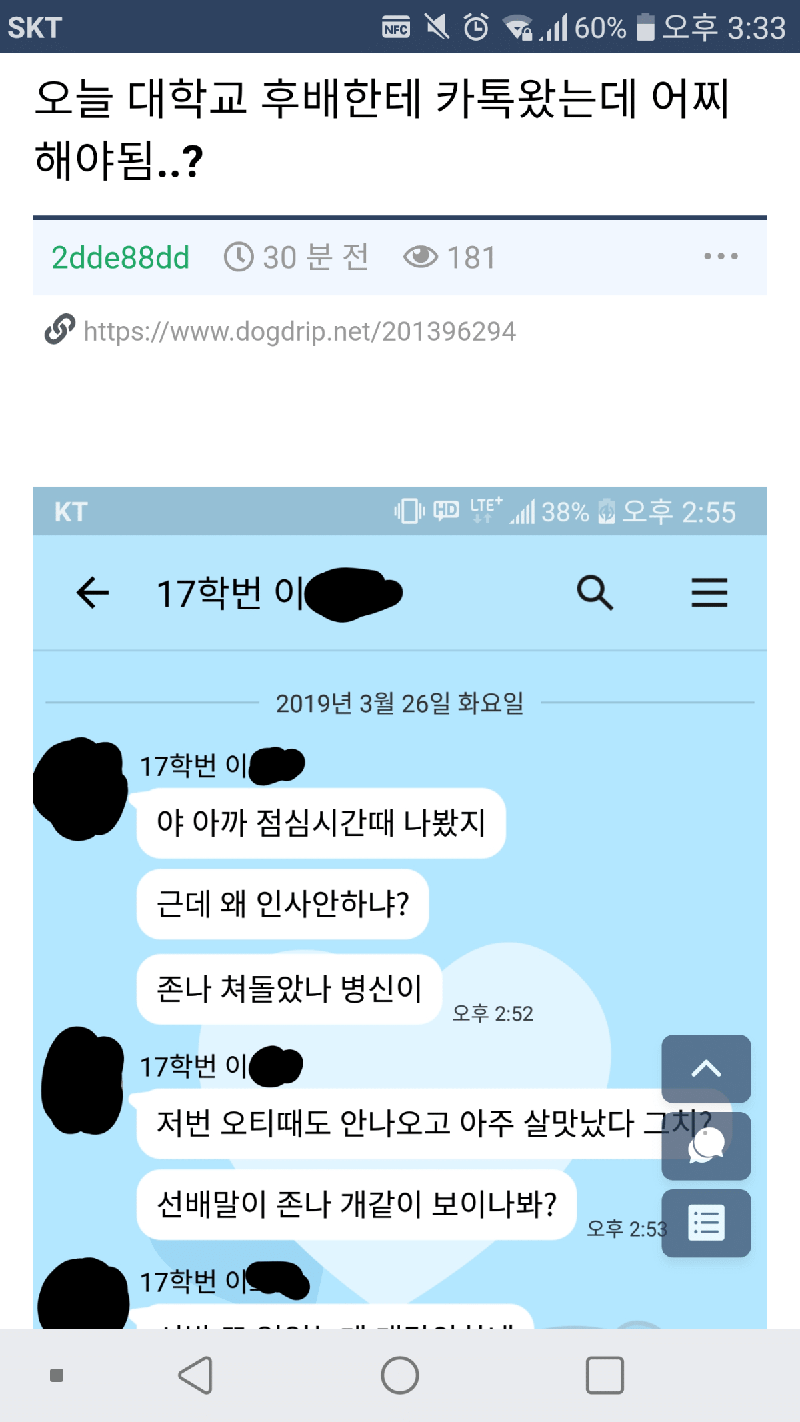View author 2dde88dd's profile
800x1422 pixels.
(x=120, y=257)
